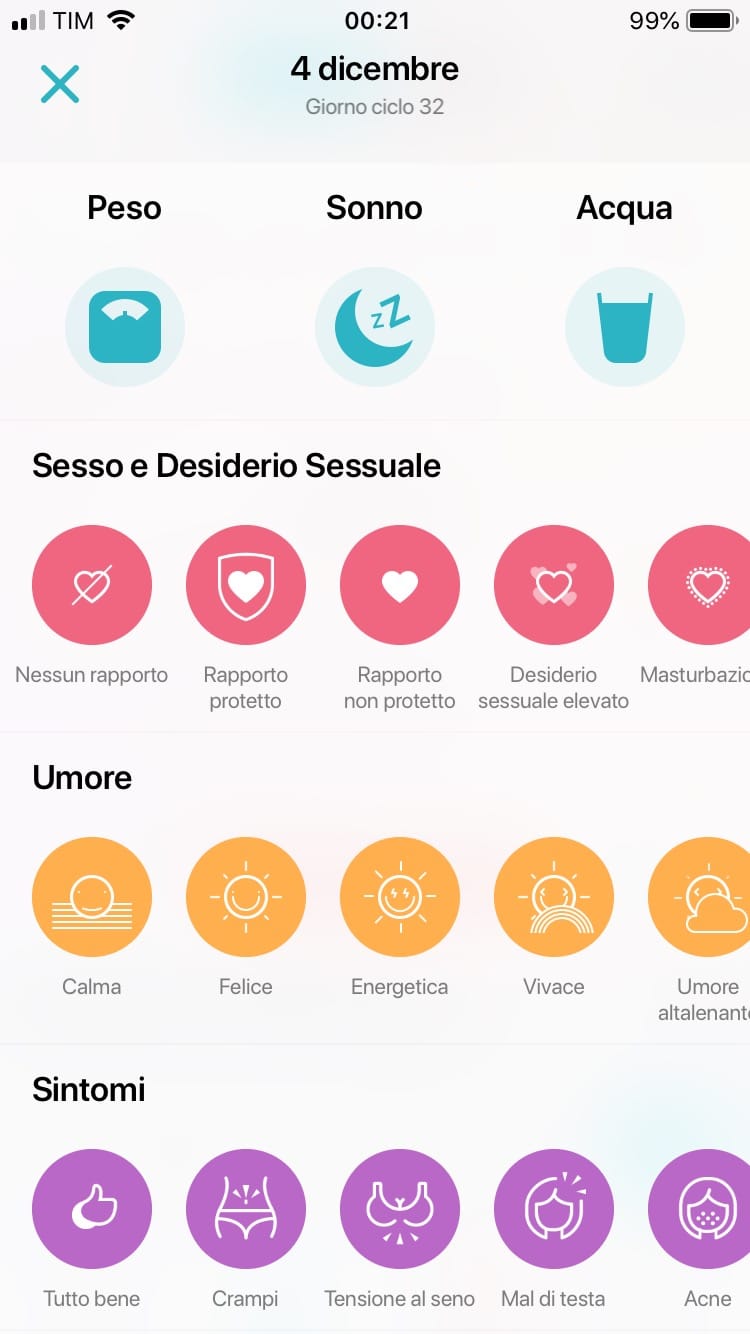750x1334 pixels.
Task: Select Energetica mood
Action: click(400, 897)
